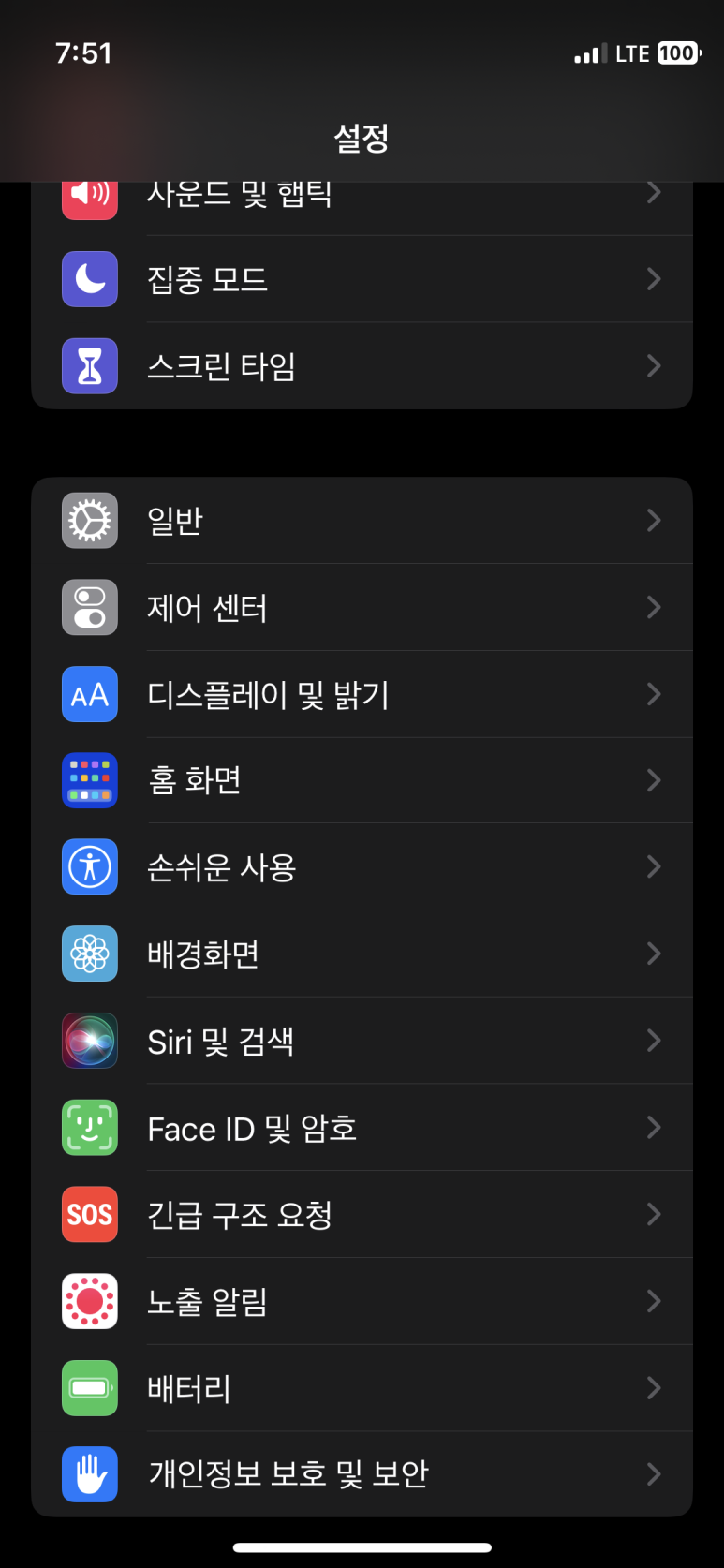Open 스크린 타임 settings

click(362, 366)
